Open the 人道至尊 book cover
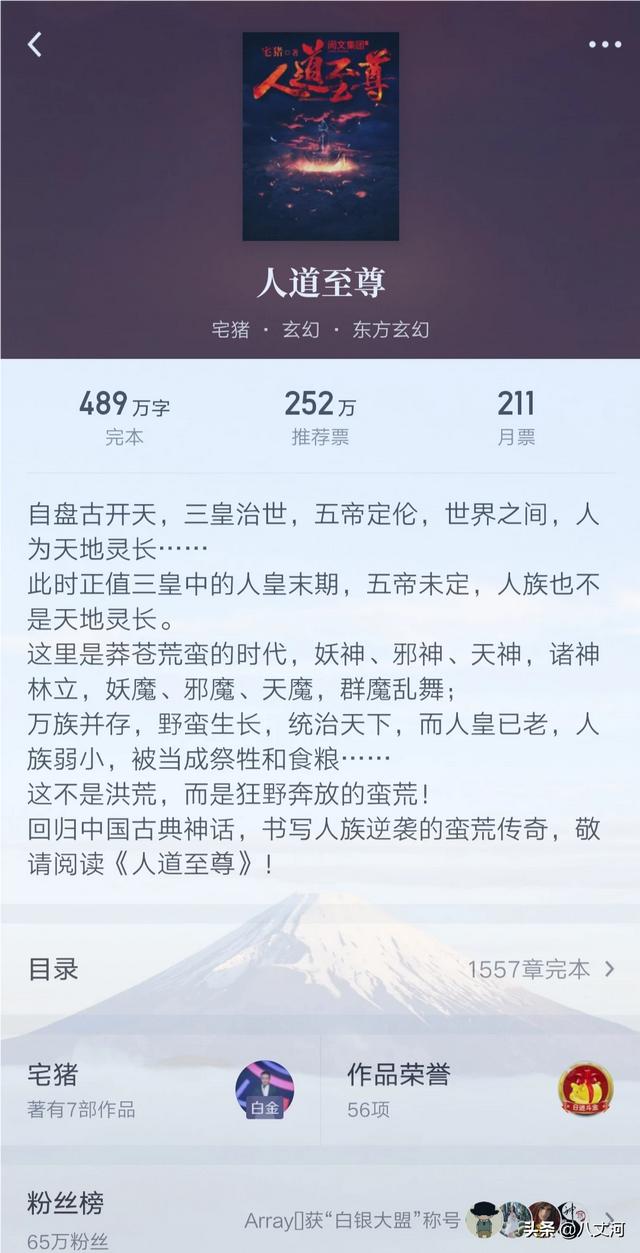Image resolution: width=640 pixels, height=1253 pixels. [x=320, y=136]
